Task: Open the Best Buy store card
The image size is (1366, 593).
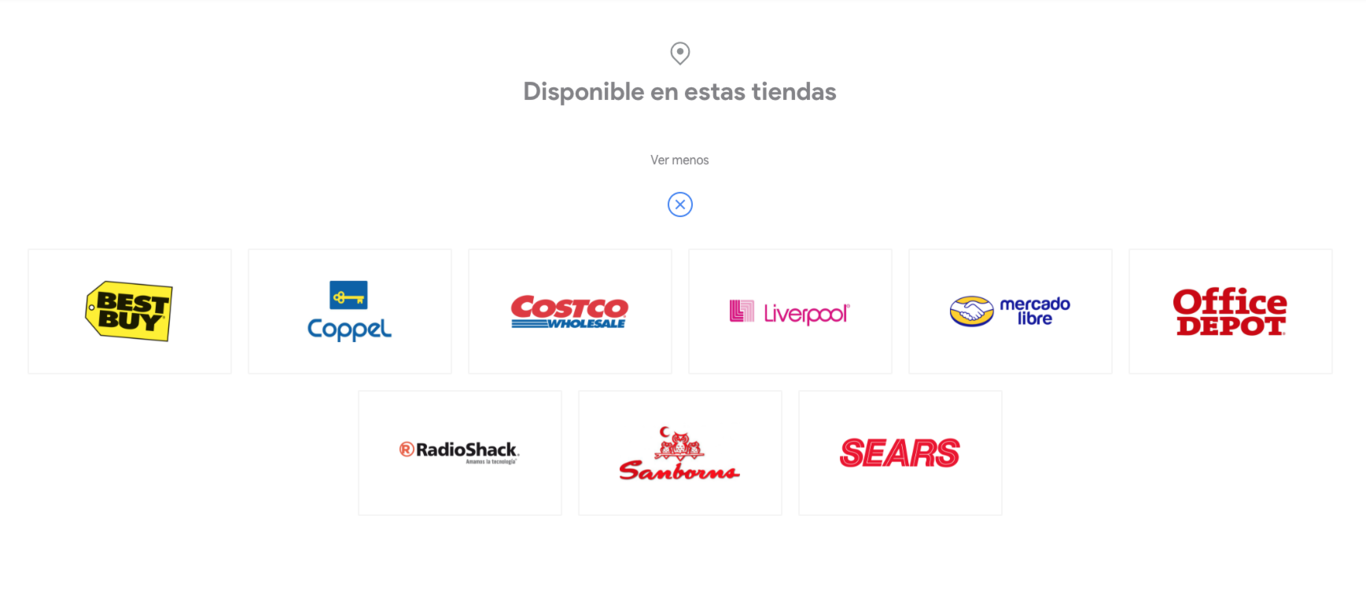Action: coord(130,312)
